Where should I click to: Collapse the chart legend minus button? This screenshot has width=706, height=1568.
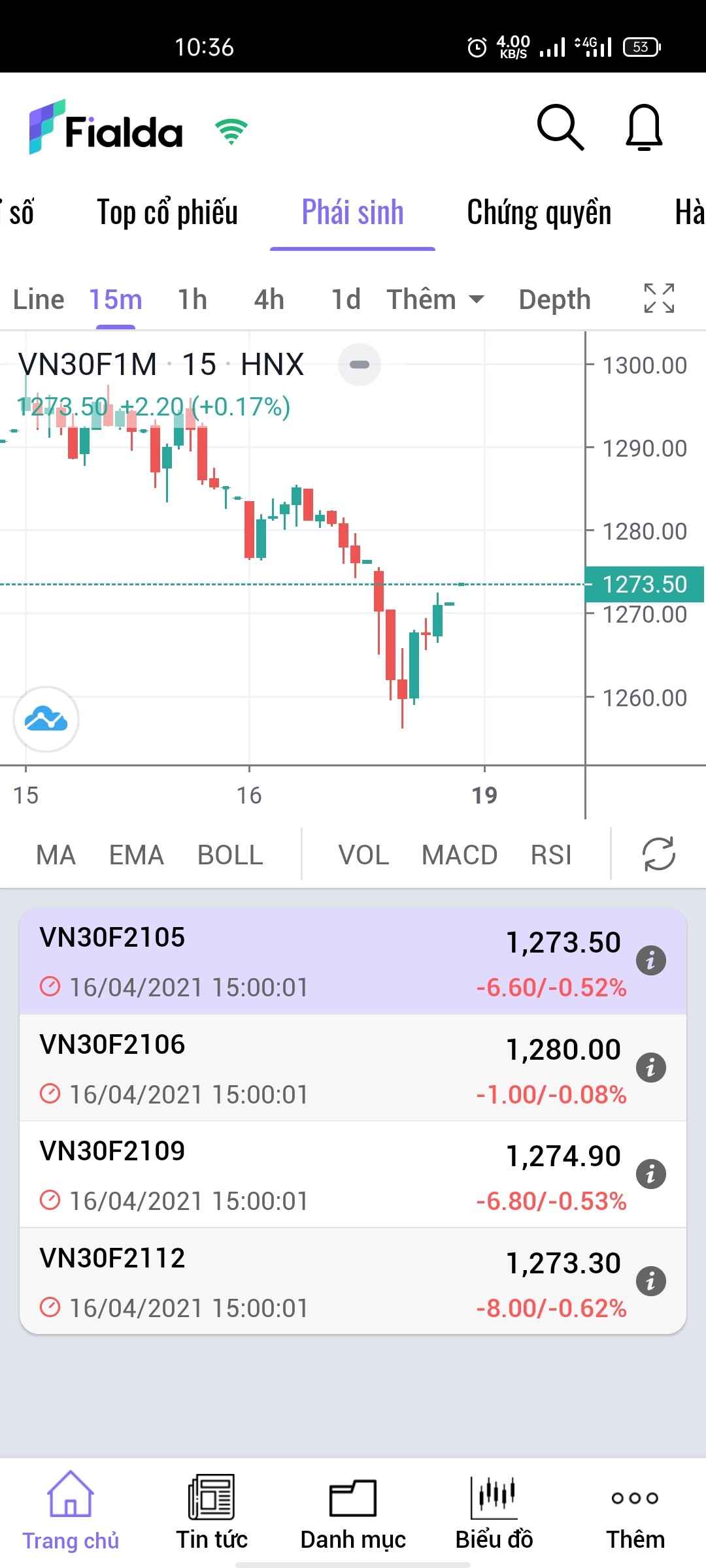[360, 365]
